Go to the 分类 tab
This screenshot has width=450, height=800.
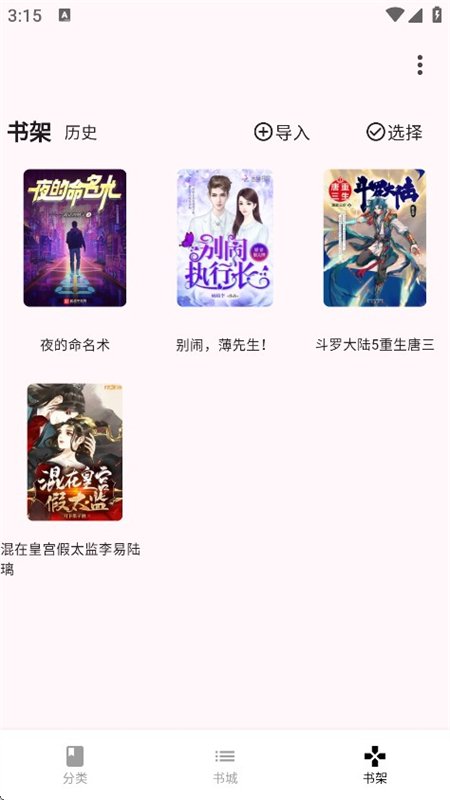point(75,764)
